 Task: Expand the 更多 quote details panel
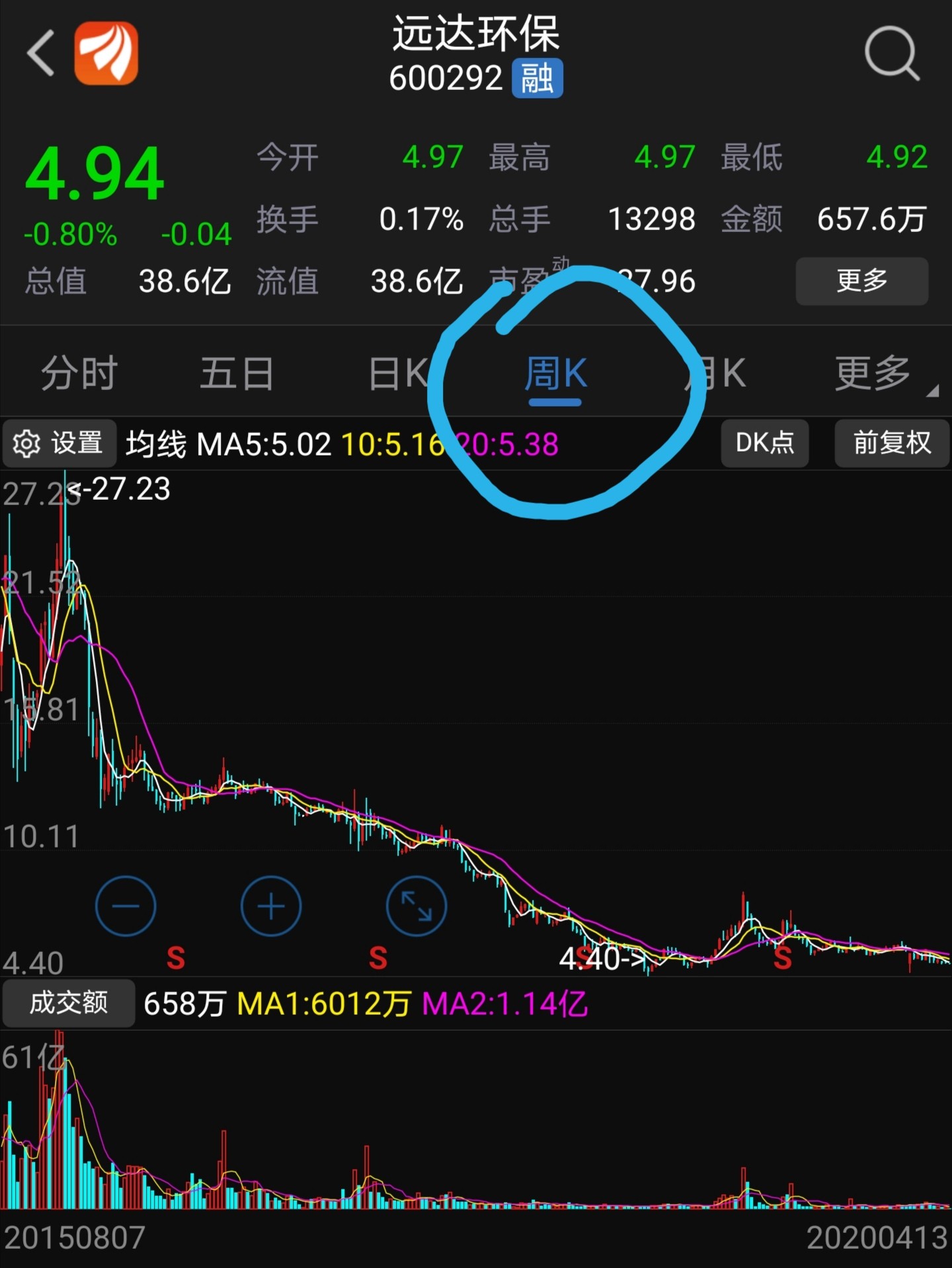(861, 280)
